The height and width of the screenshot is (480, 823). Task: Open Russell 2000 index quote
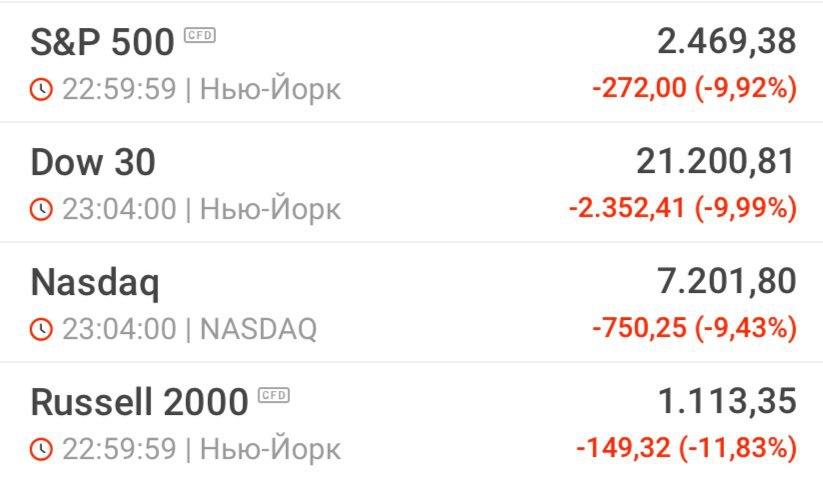coord(140,402)
